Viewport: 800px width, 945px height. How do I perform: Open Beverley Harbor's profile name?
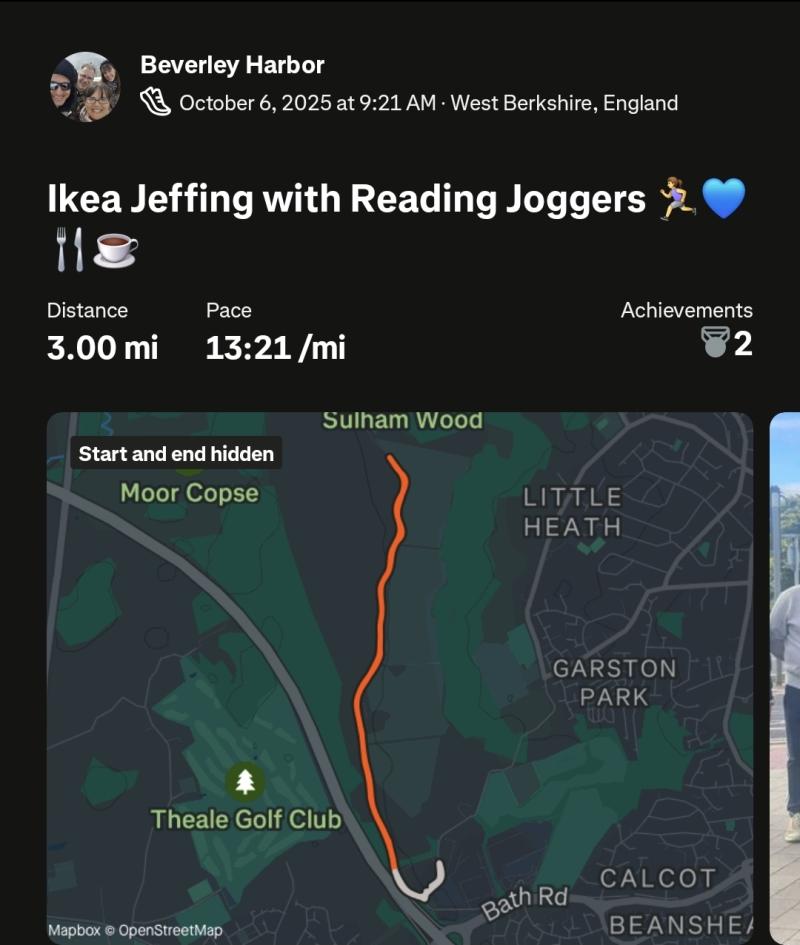click(232, 66)
